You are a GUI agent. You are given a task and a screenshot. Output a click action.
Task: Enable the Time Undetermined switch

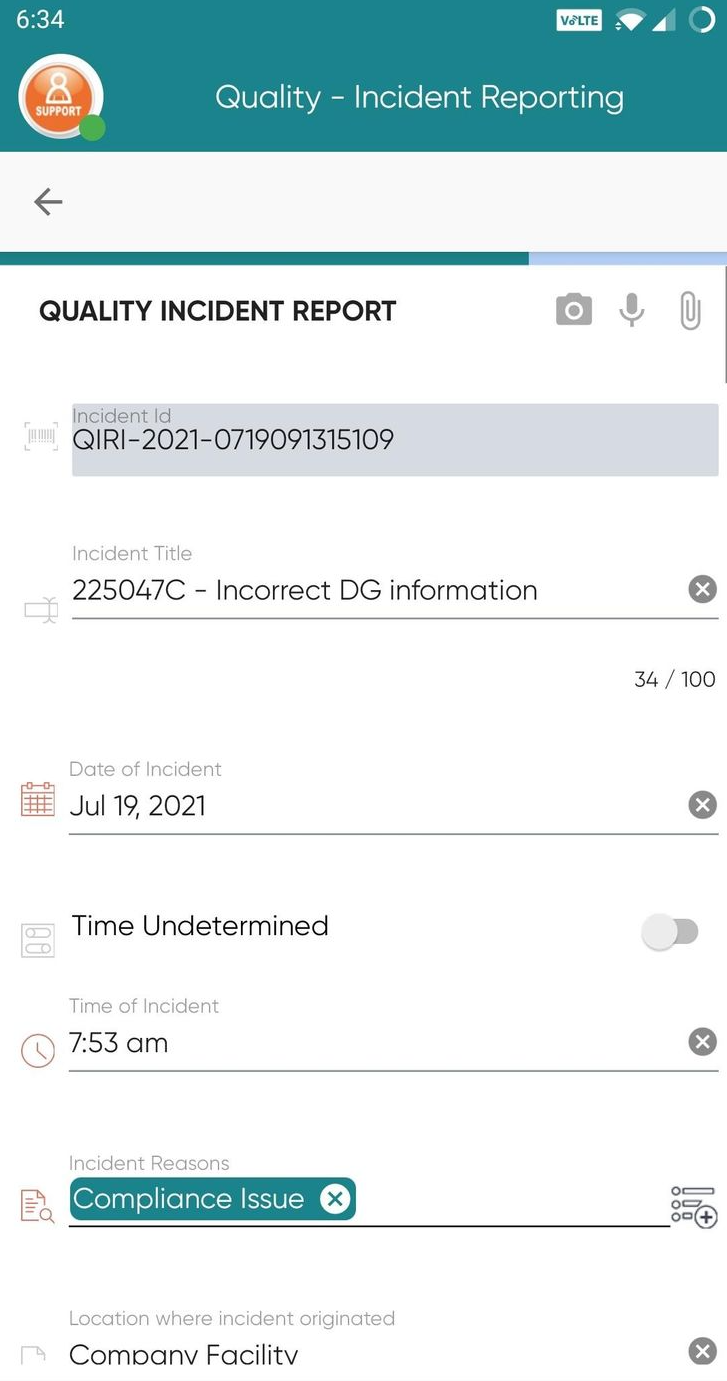[670, 932]
